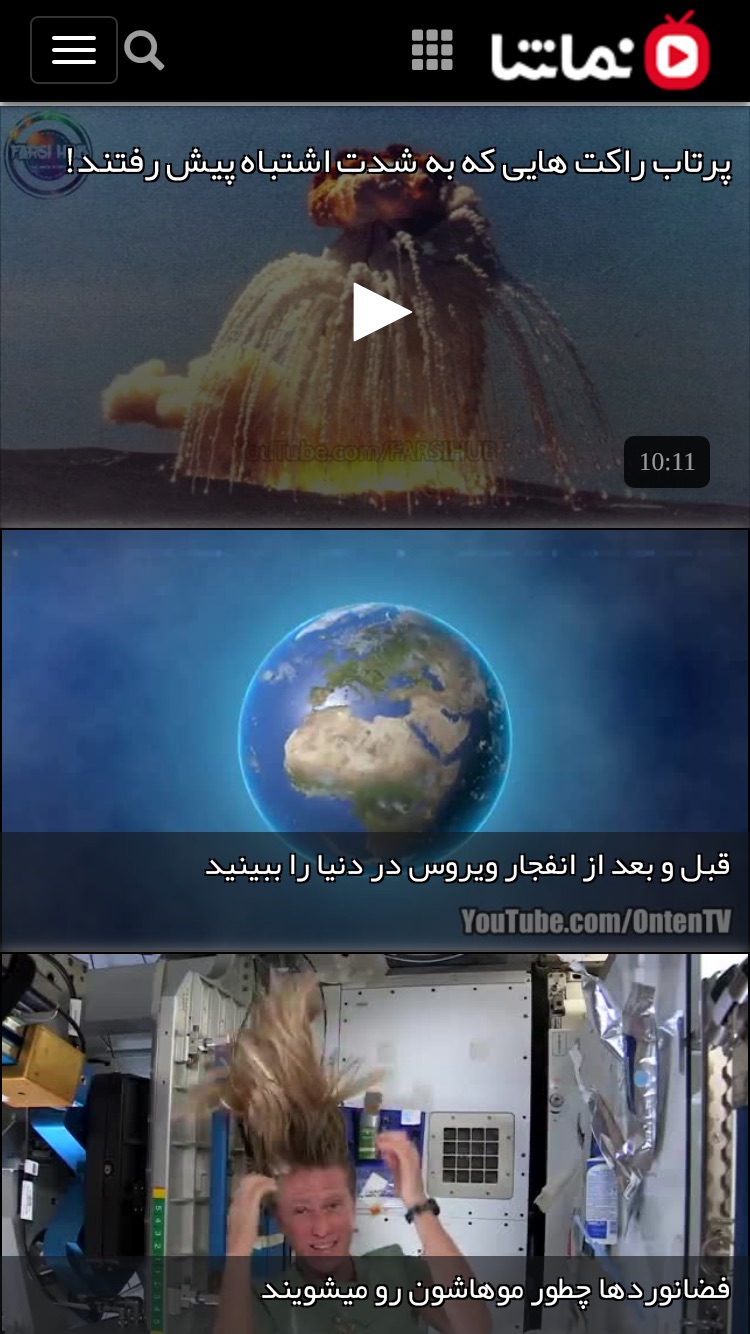This screenshot has height=1334, width=750.
Task: Open the astronauts washing hair video
Action: point(375,1143)
